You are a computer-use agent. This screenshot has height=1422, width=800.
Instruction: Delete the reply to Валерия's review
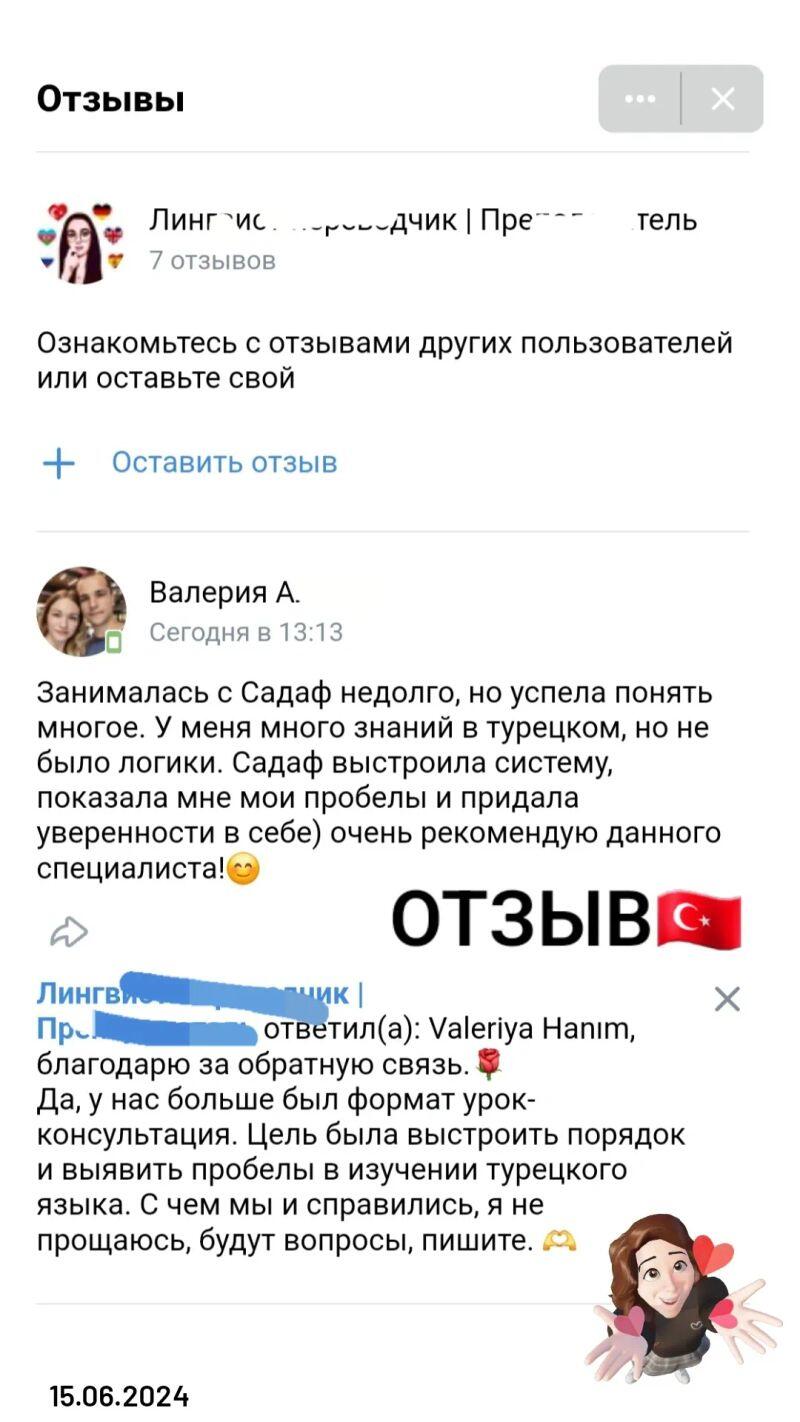(x=728, y=999)
